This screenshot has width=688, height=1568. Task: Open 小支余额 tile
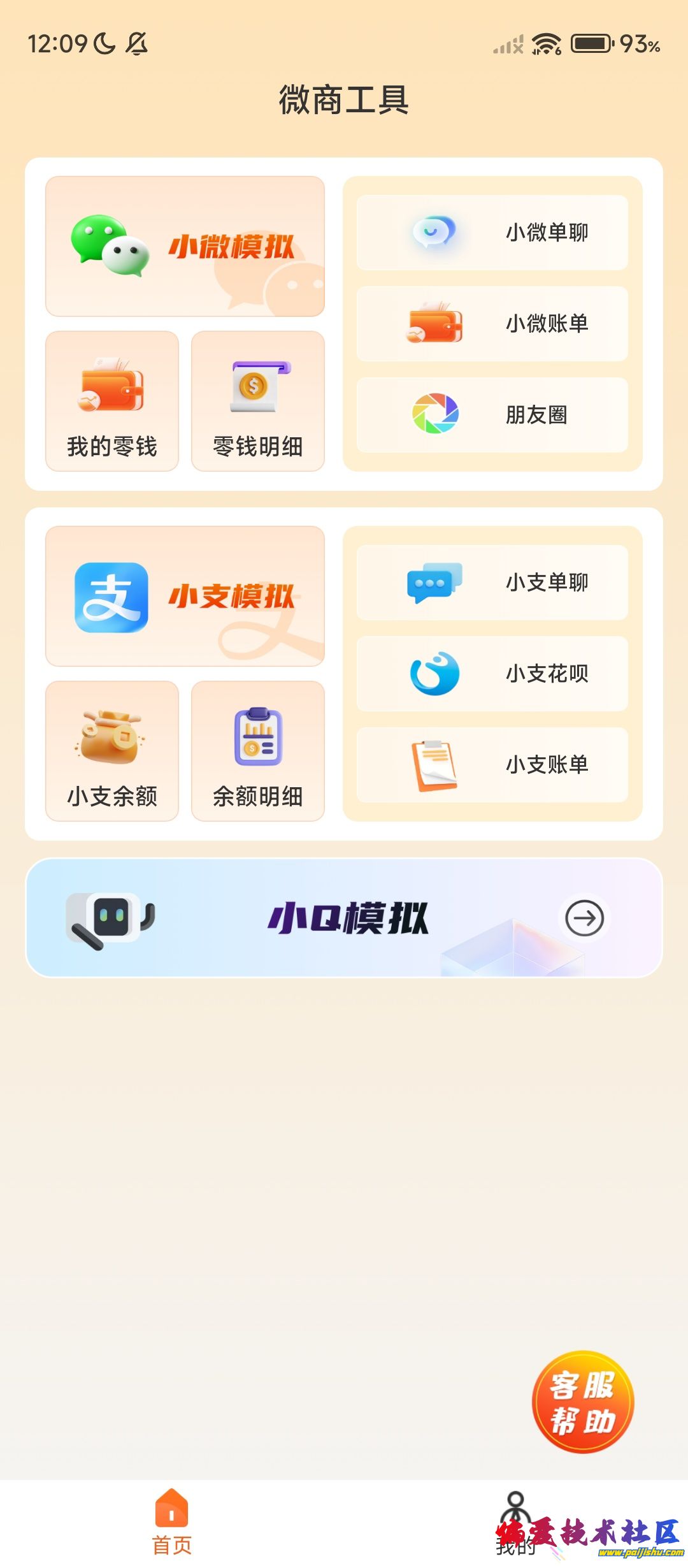(112, 751)
